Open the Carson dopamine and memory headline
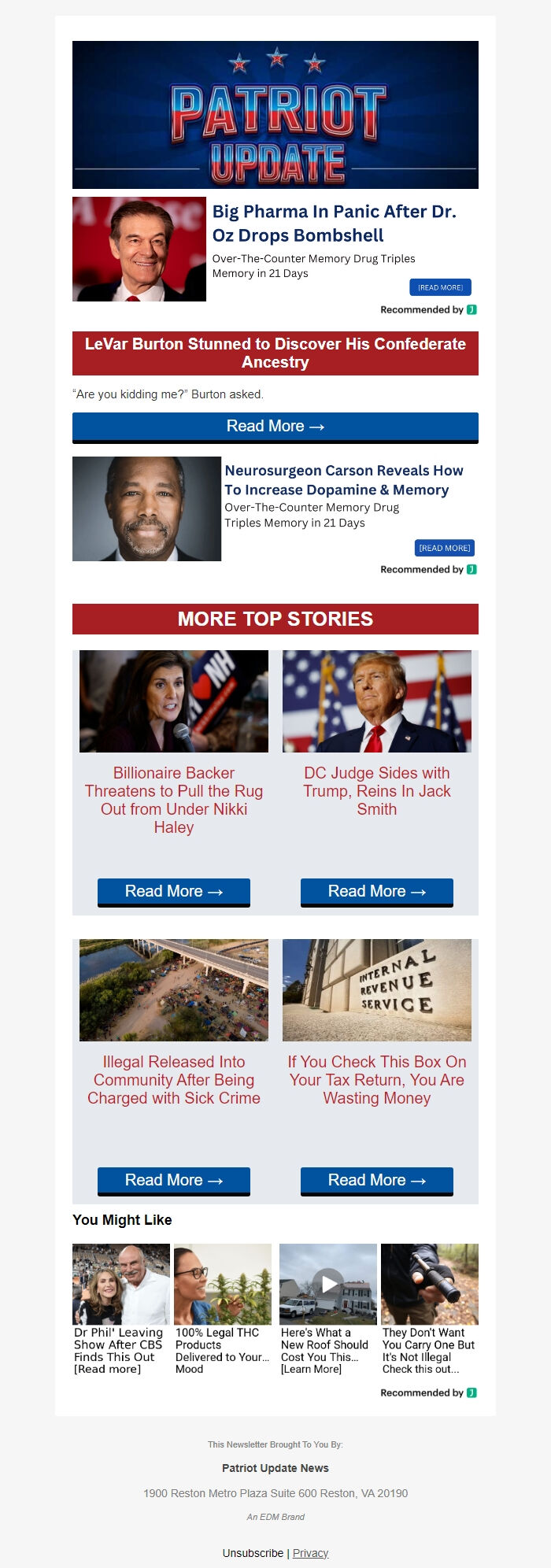 [x=344, y=480]
